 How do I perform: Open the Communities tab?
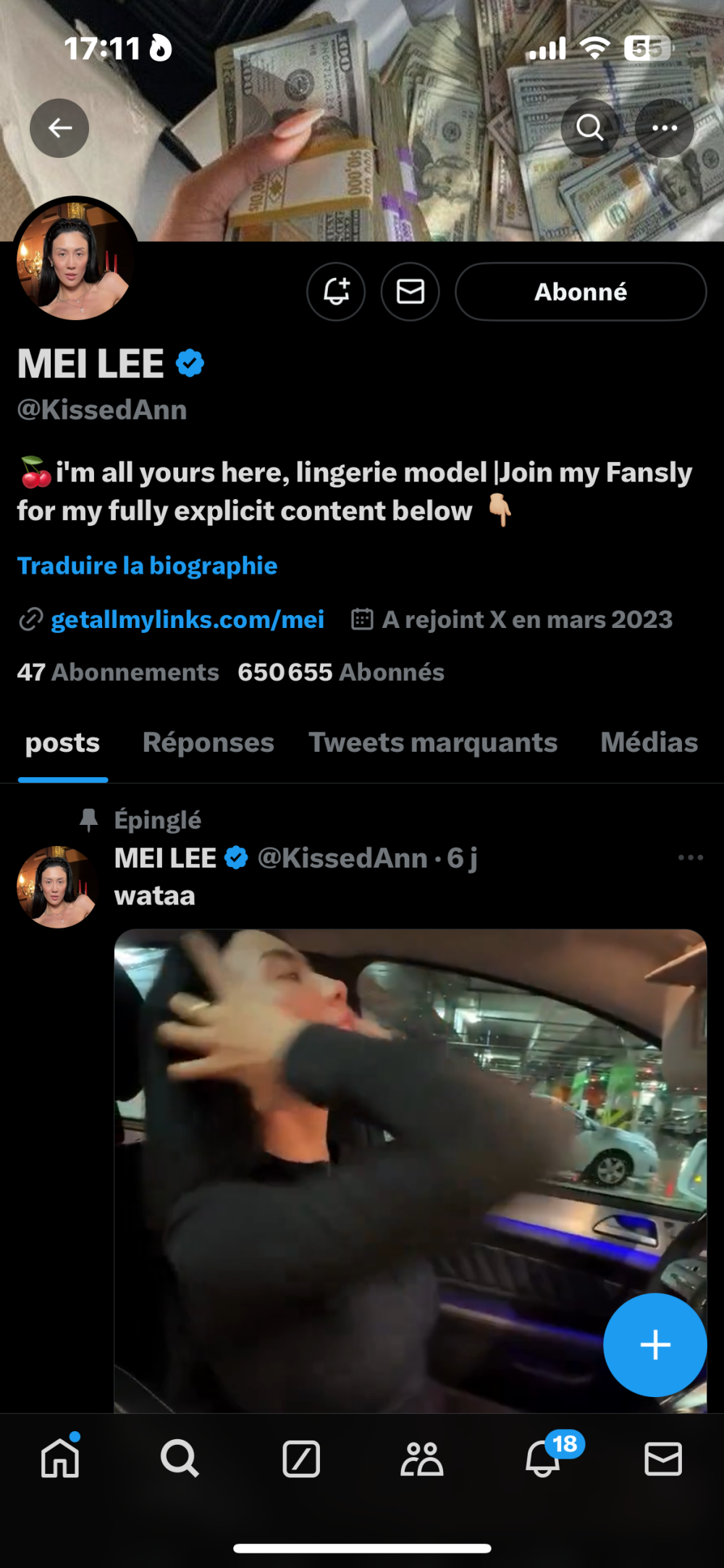pyautogui.click(x=421, y=1458)
